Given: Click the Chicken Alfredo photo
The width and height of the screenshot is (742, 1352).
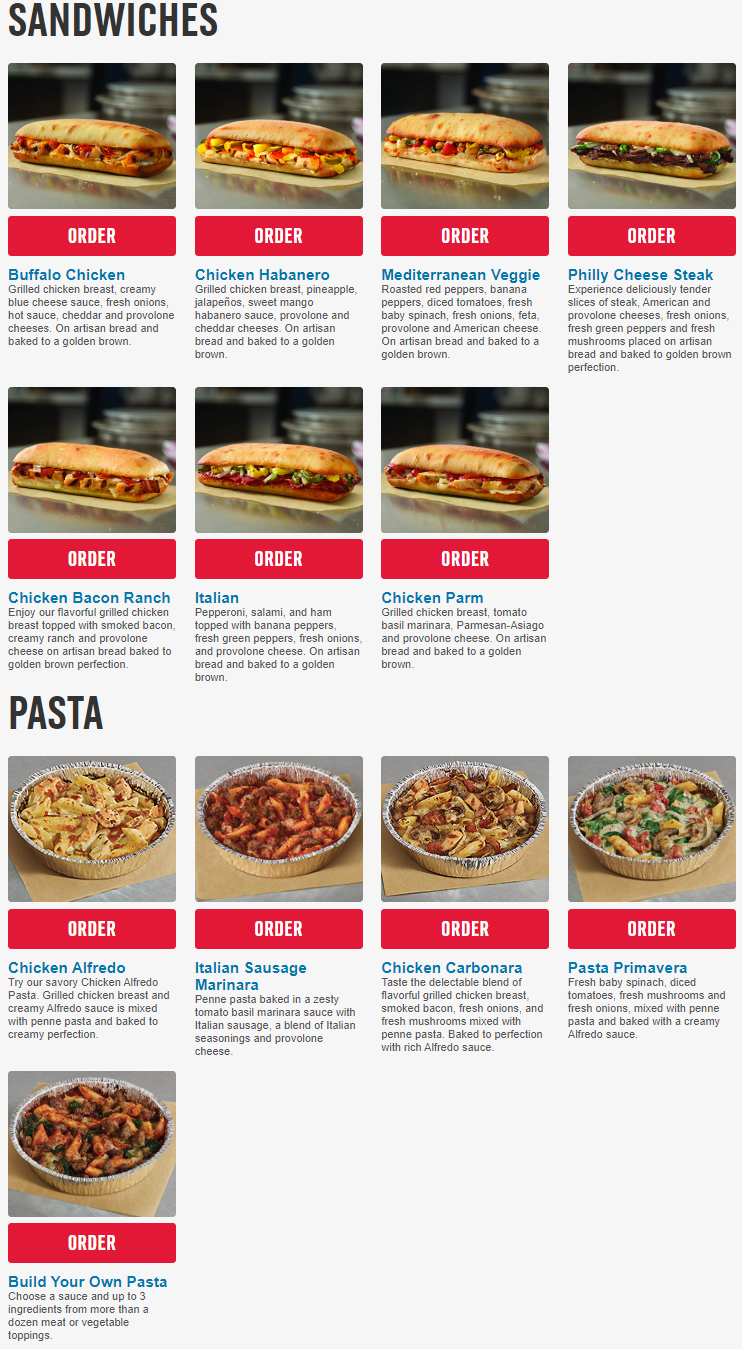Looking at the screenshot, I should point(91,828).
